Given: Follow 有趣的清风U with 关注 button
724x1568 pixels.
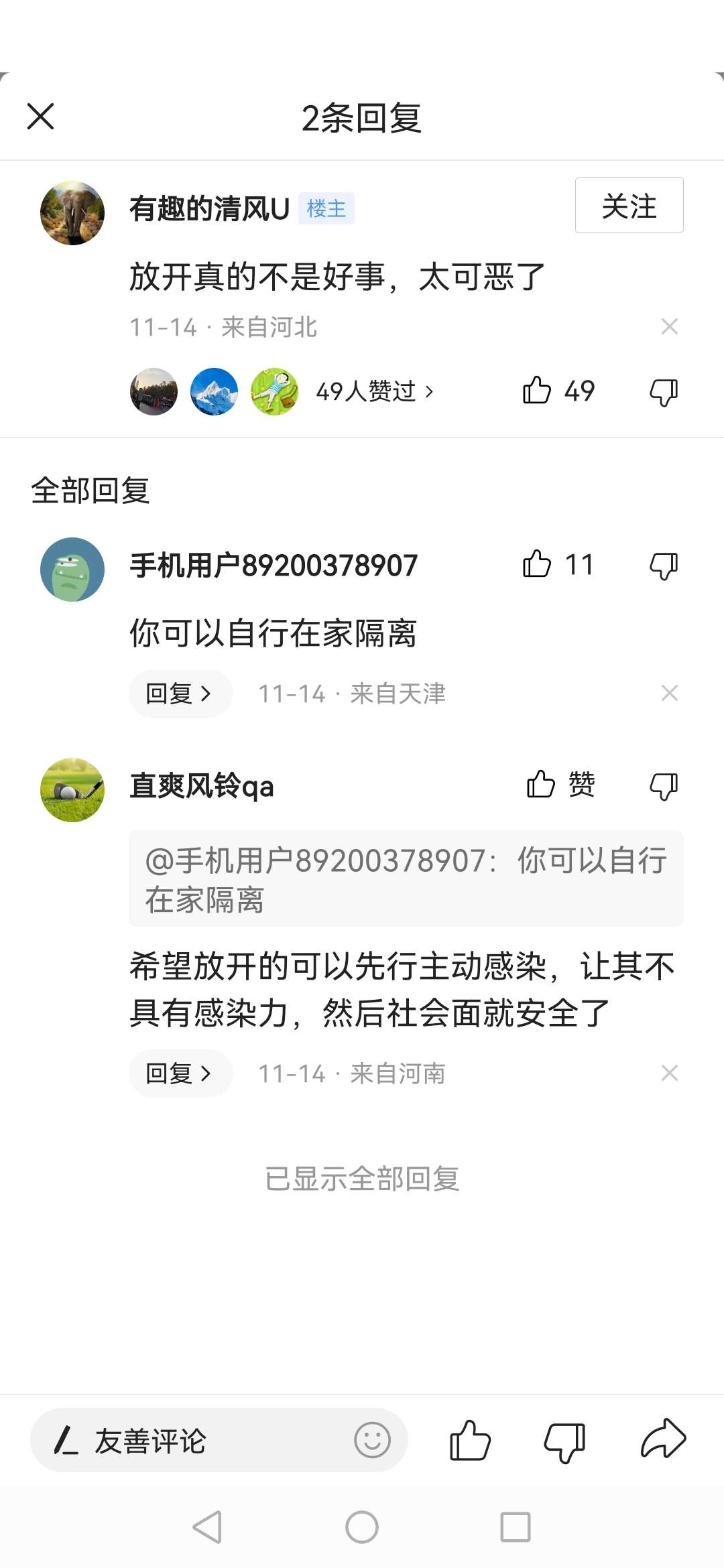Looking at the screenshot, I should click(x=629, y=205).
